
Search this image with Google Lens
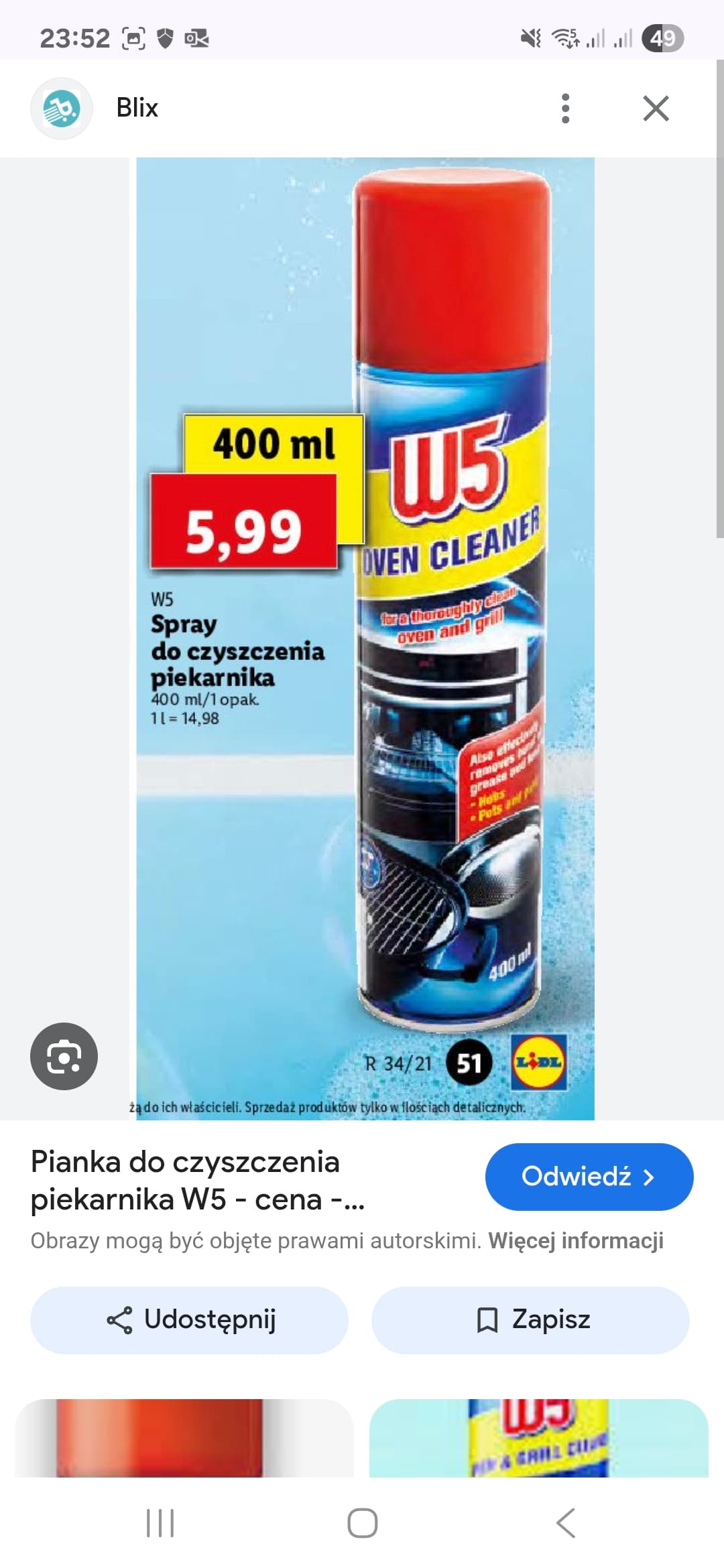[x=64, y=1056]
